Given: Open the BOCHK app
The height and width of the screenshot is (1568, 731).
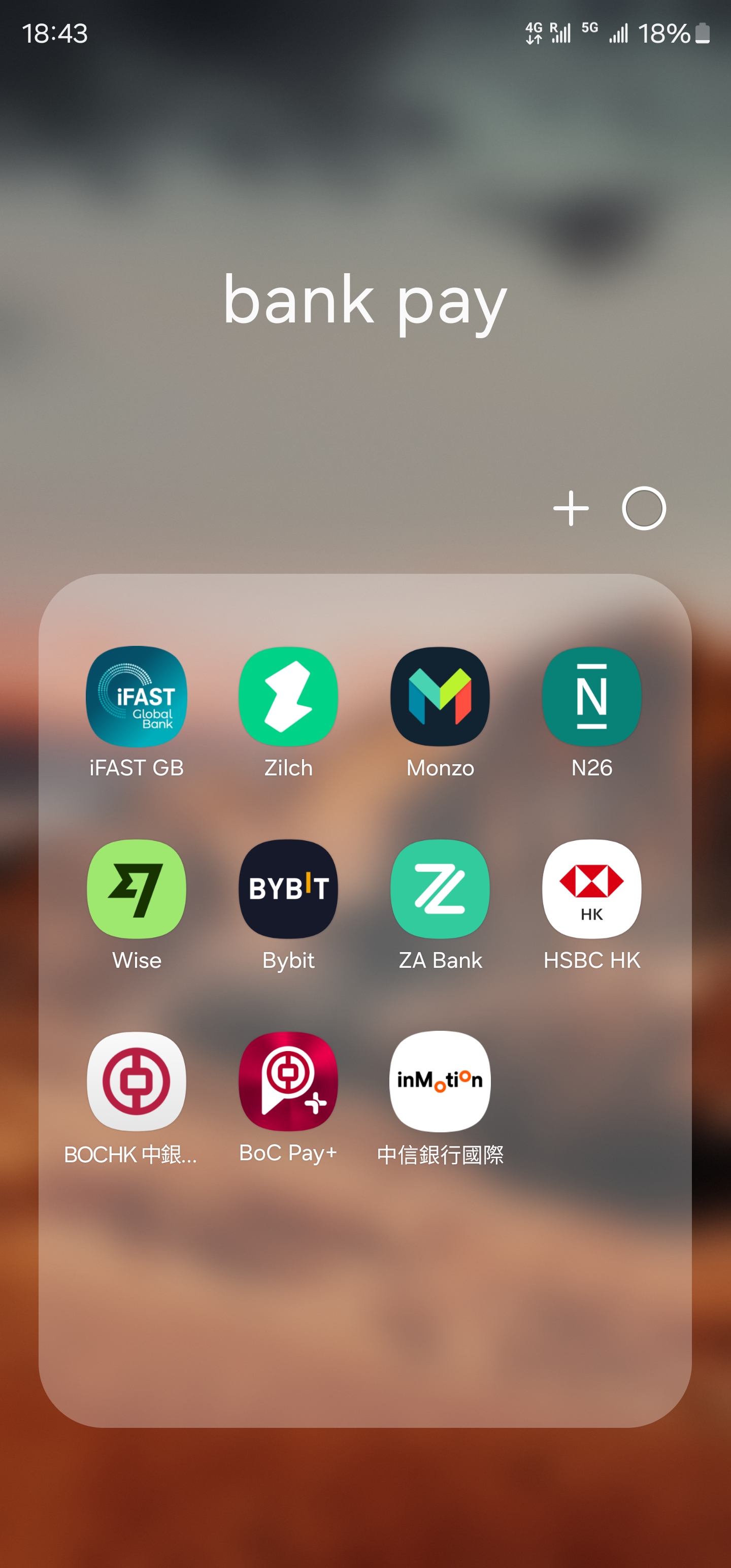Looking at the screenshot, I should pos(137,1081).
